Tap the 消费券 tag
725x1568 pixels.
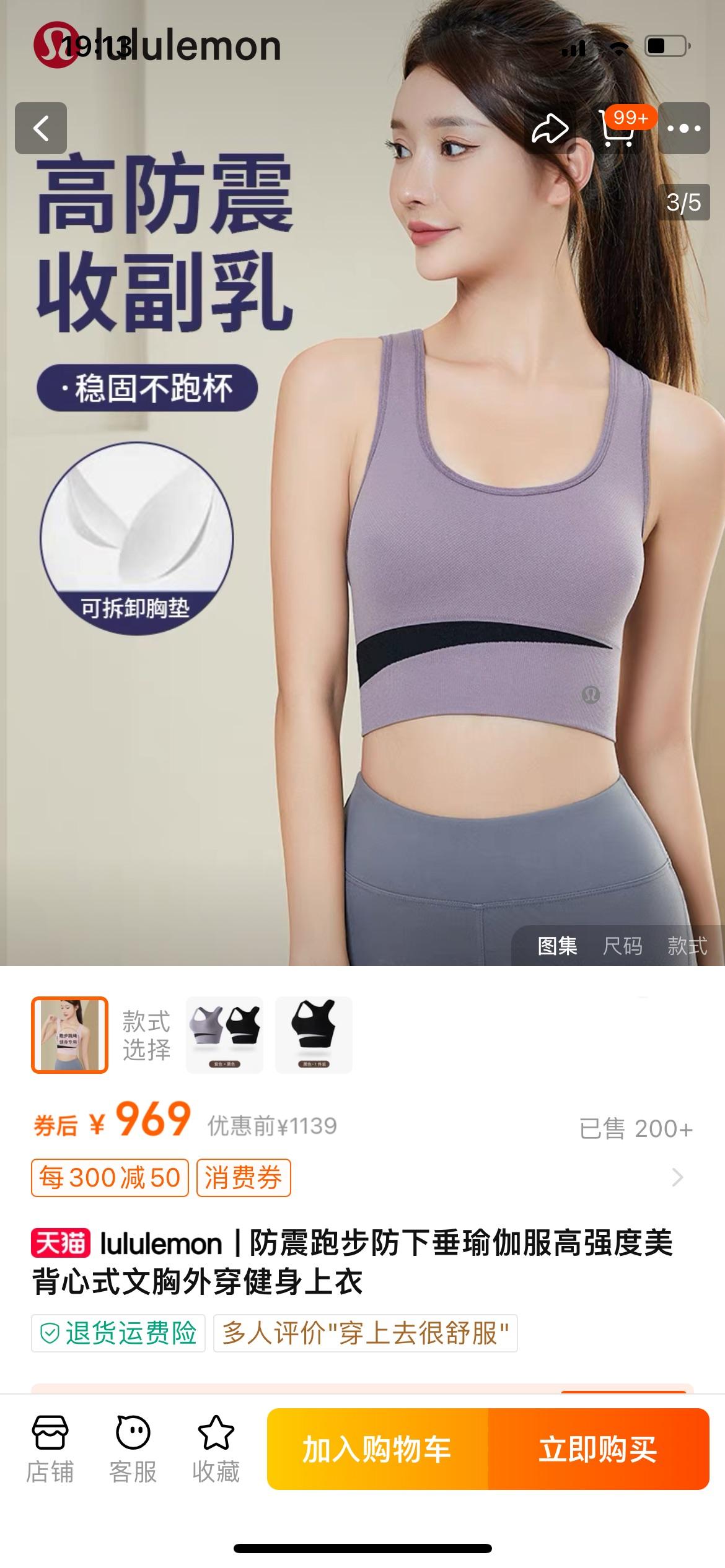click(x=243, y=1178)
